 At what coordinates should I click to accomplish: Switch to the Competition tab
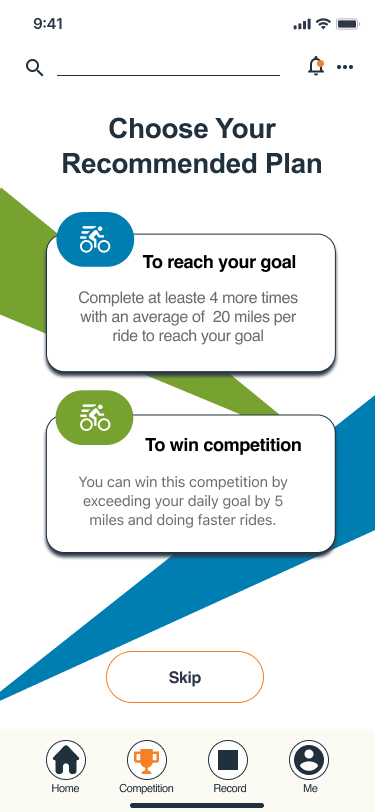pos(147,767)
